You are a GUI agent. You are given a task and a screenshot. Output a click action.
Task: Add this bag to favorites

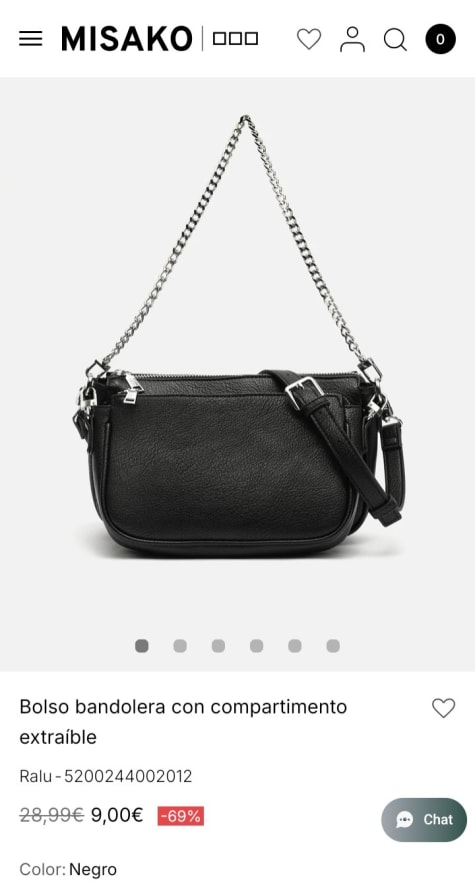tap(443, 707)
